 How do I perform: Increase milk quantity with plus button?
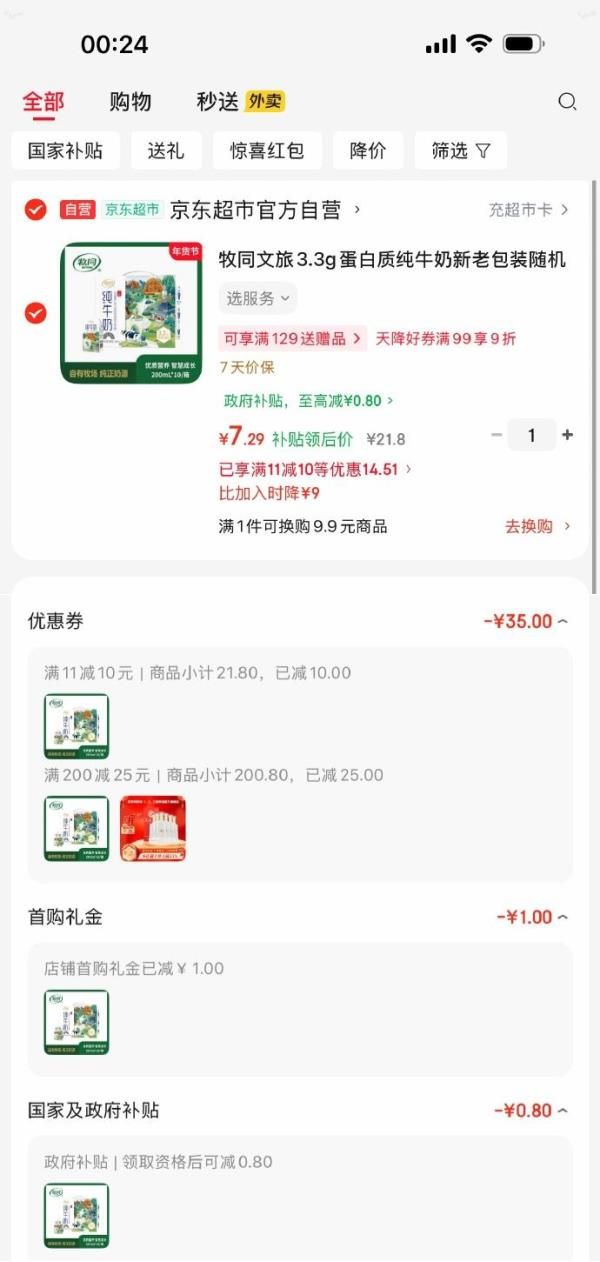(x=568, y=435)
